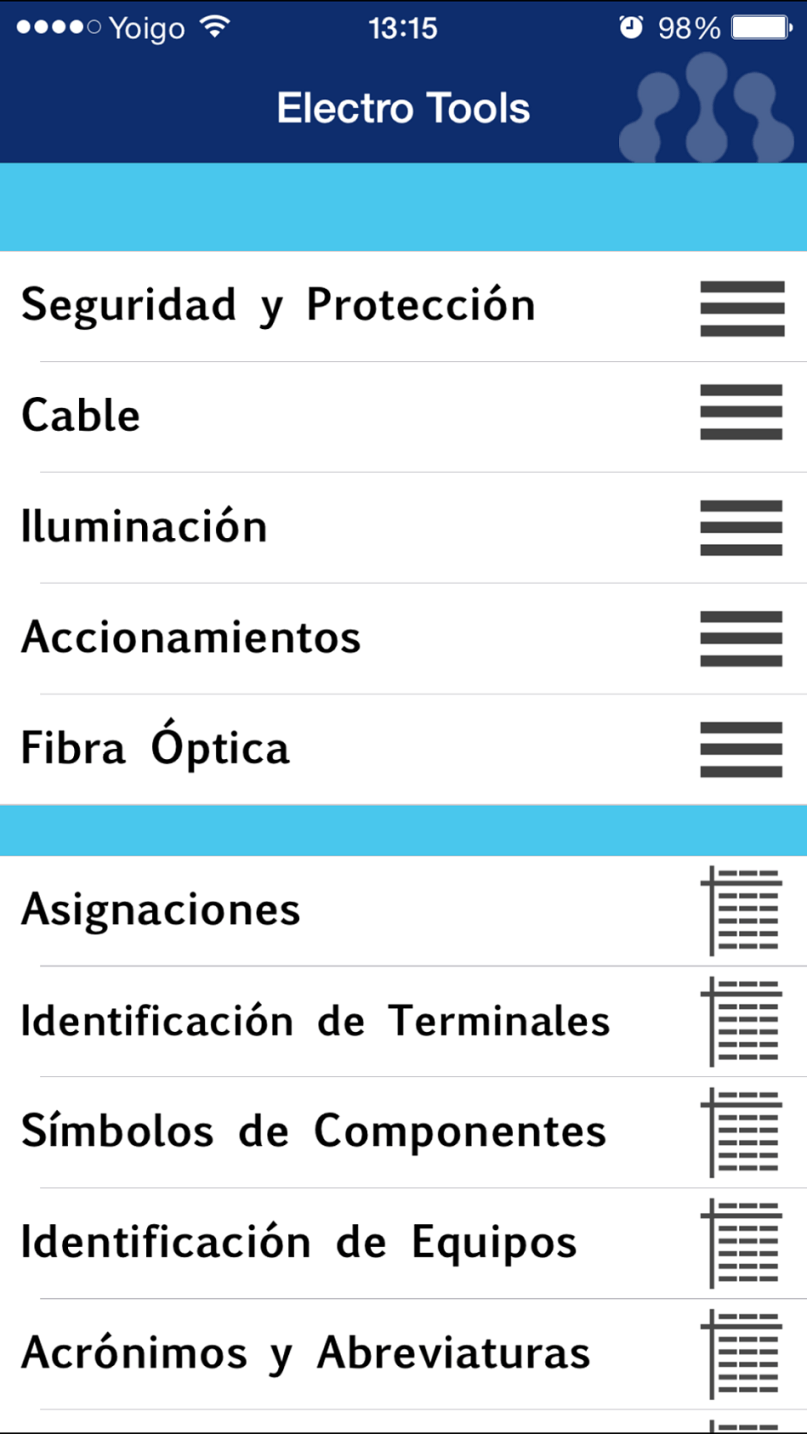This screenshot has height=1434, width=807.
Task: Open Símbolos de Componentes
Action: pos(313,1130)
